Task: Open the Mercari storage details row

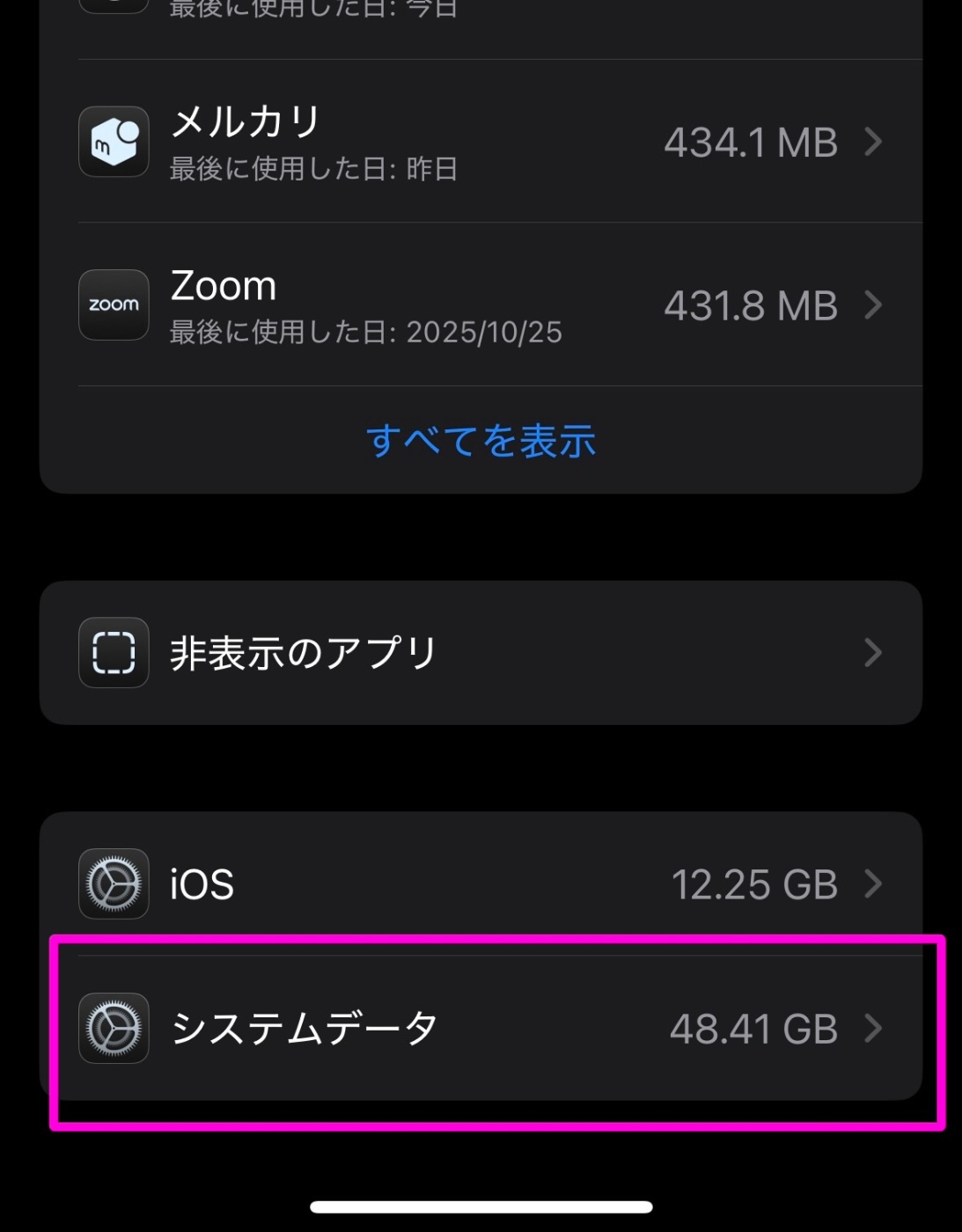Action: point(440,143)
